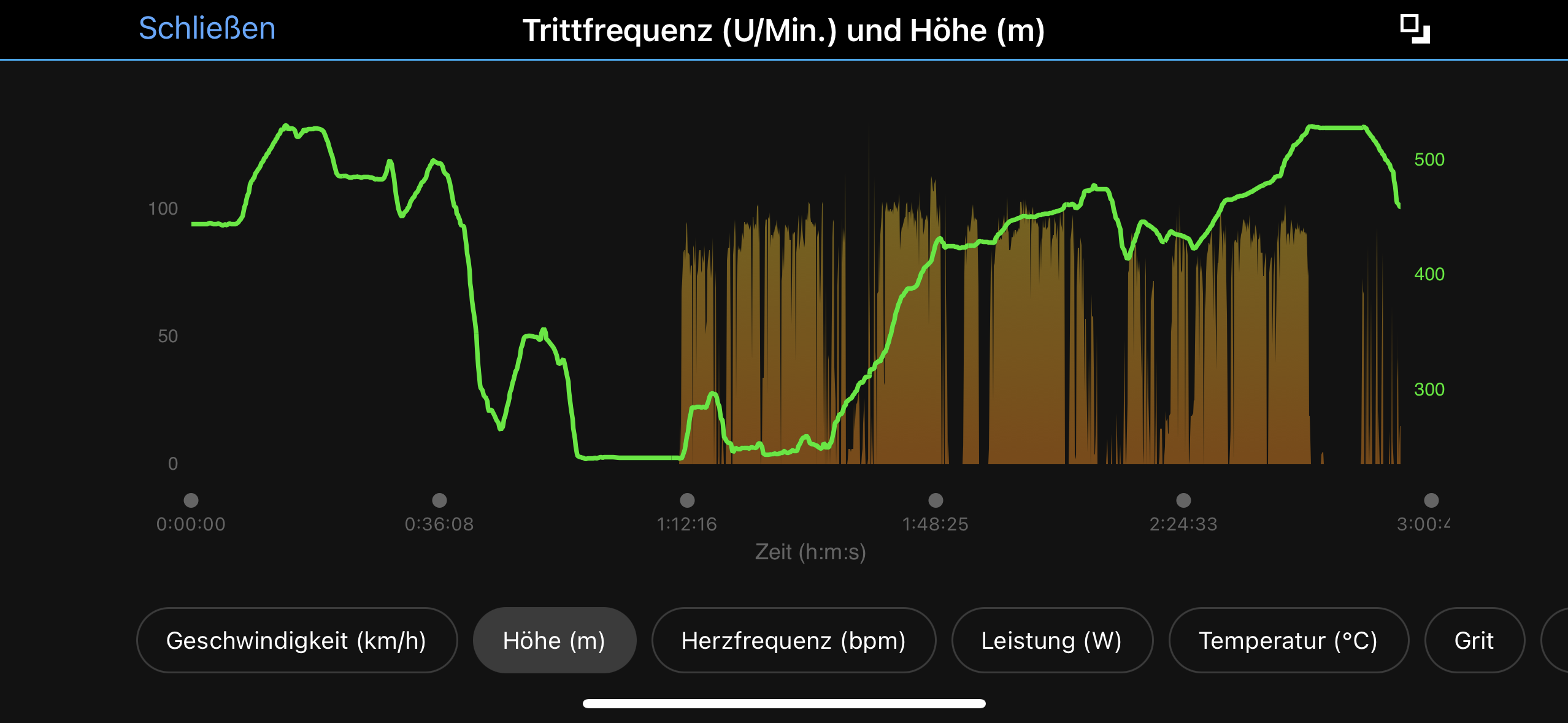Choose the Leistung (W) chip
The width and height of the screenshot is (1568, 723).
(1051, 640)
